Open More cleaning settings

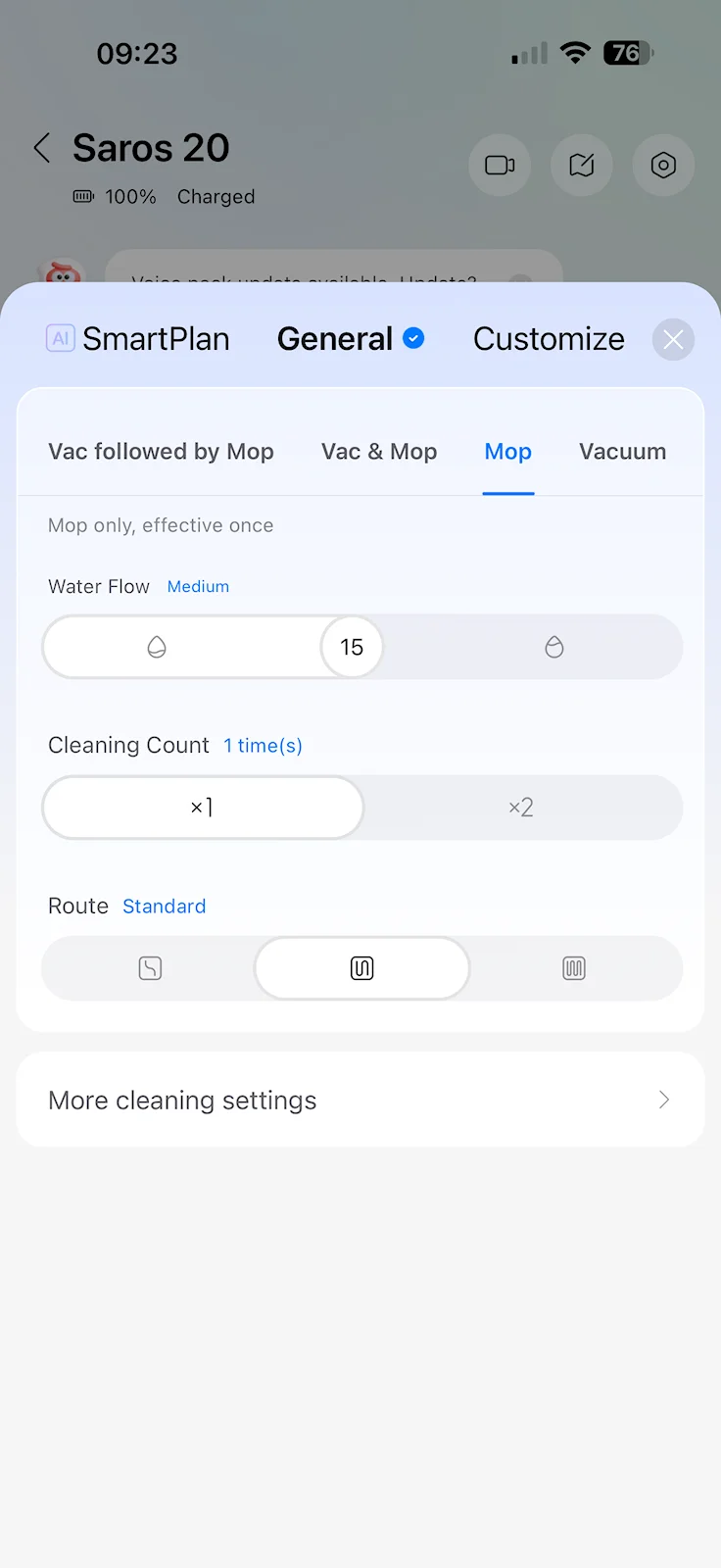point(360,1100)
